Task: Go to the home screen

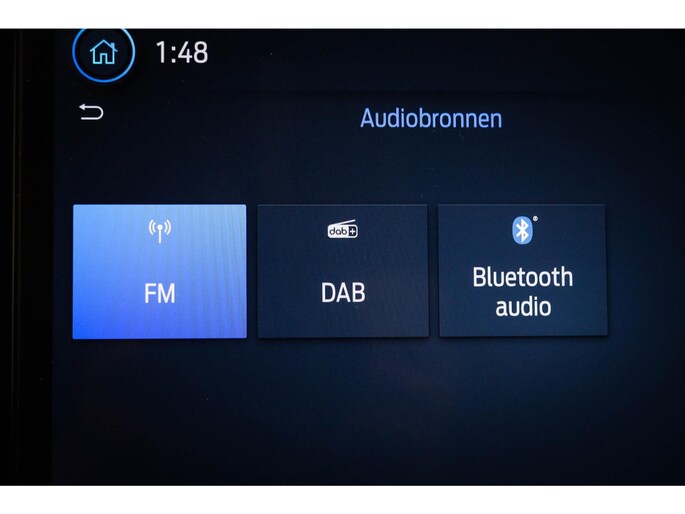Action: (103, 52)
